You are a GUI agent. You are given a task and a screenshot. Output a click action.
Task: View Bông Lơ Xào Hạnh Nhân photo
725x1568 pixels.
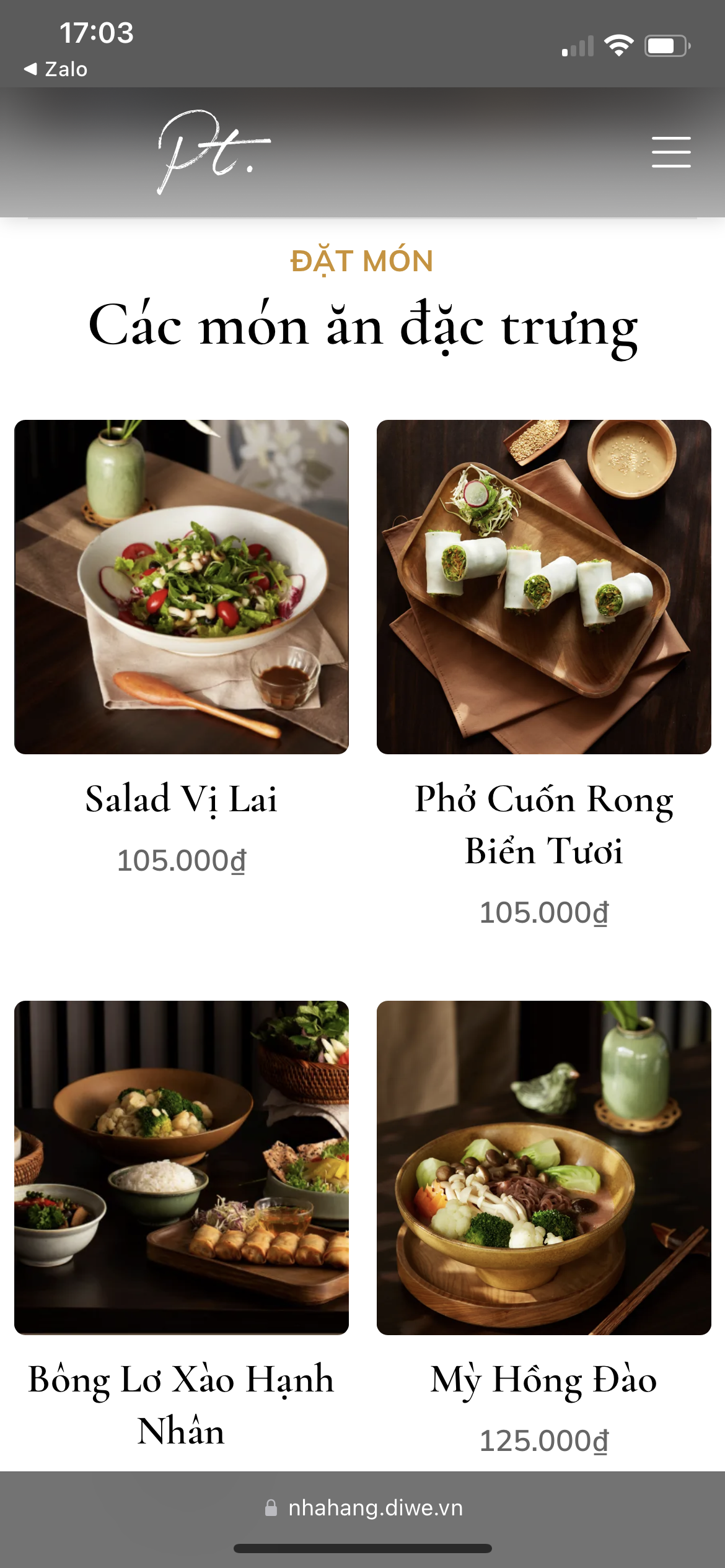point(181,1167)
